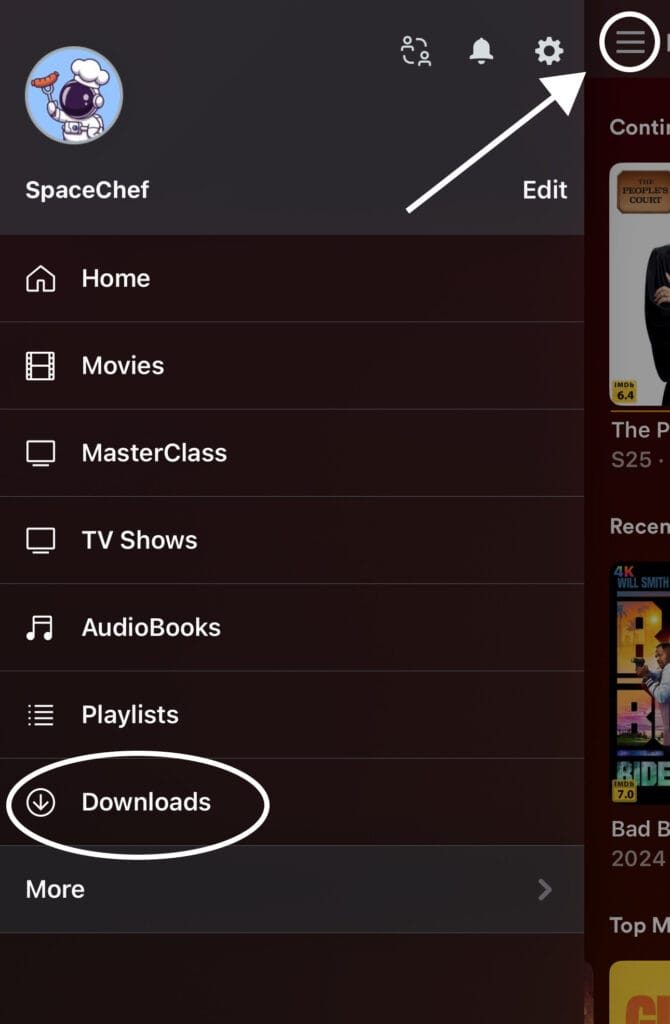Open MasterClass library
Image resolution: width=670 pixels, height=1024 pixels.
153,452
